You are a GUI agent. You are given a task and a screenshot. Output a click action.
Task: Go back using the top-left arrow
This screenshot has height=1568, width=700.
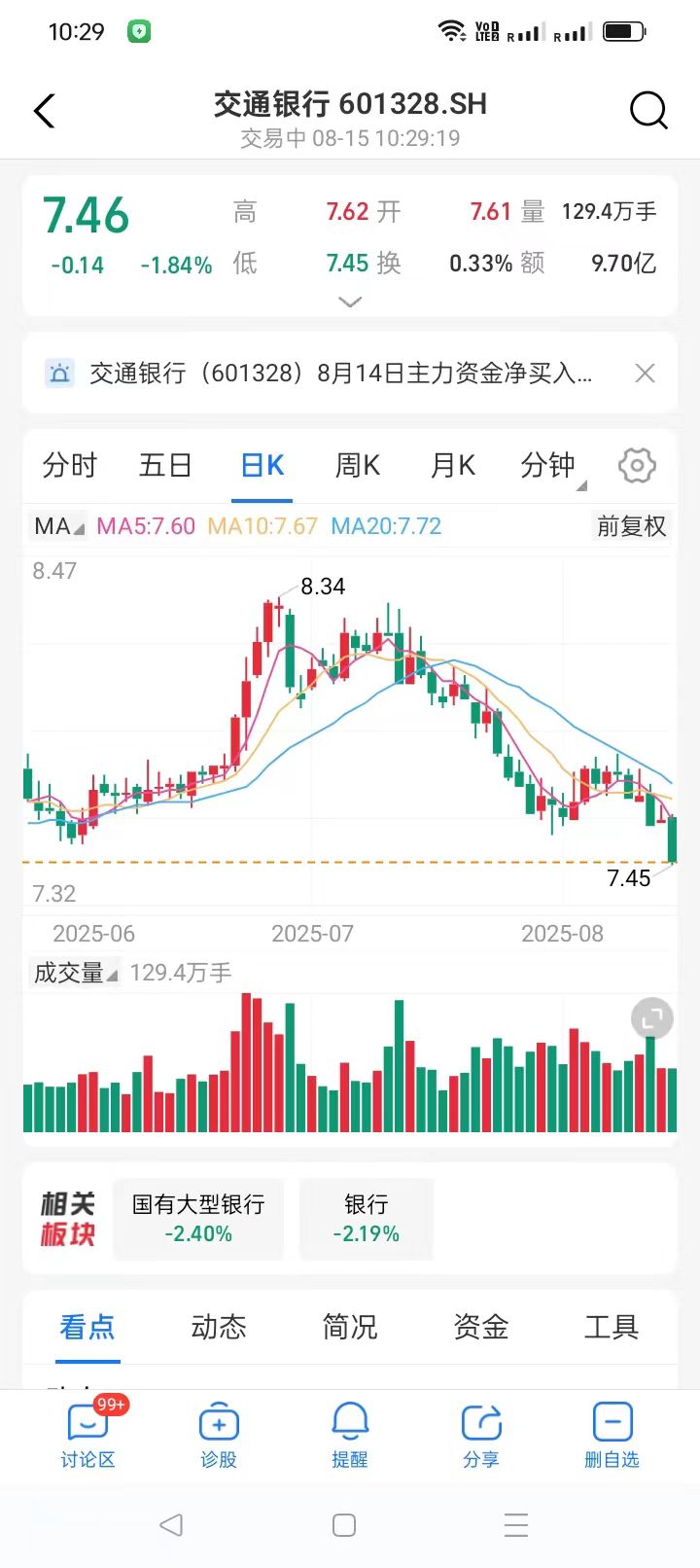[x=45, y=111]
